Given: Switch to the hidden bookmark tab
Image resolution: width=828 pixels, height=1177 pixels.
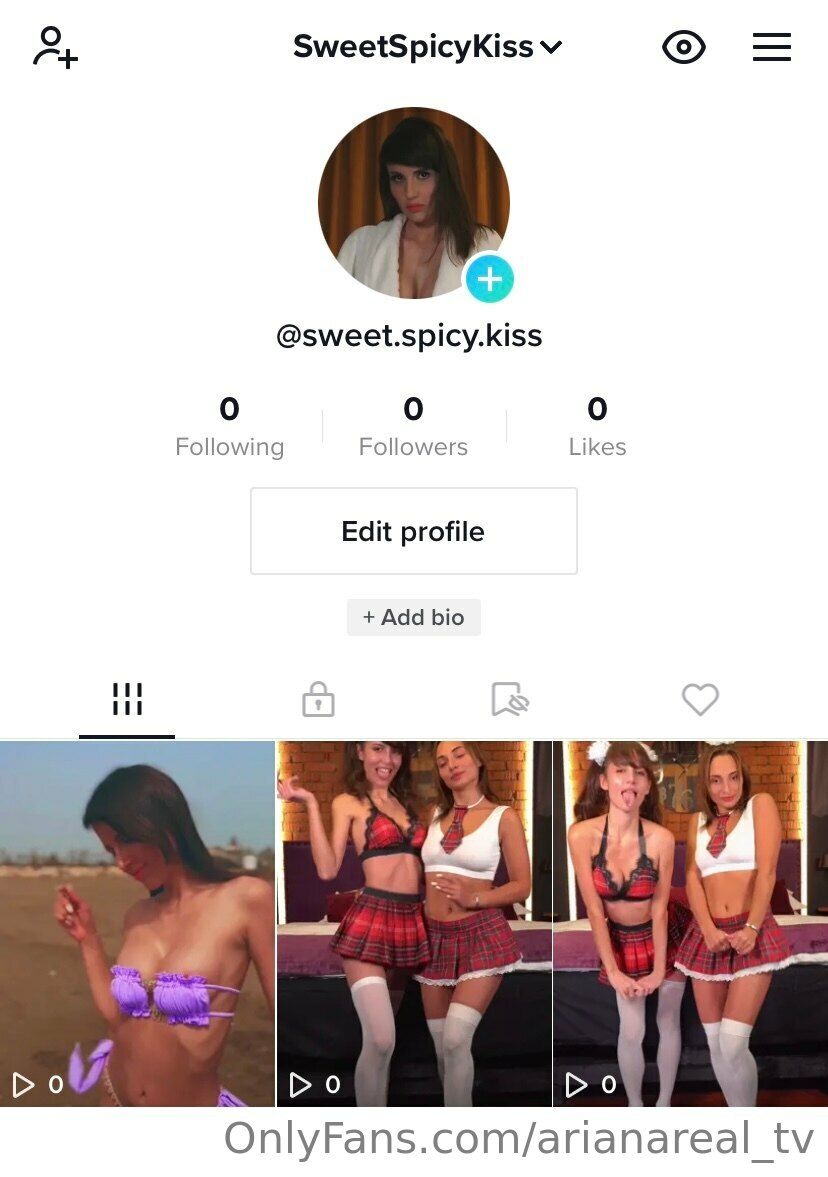Looking at the screenshot, I should 509,700.
